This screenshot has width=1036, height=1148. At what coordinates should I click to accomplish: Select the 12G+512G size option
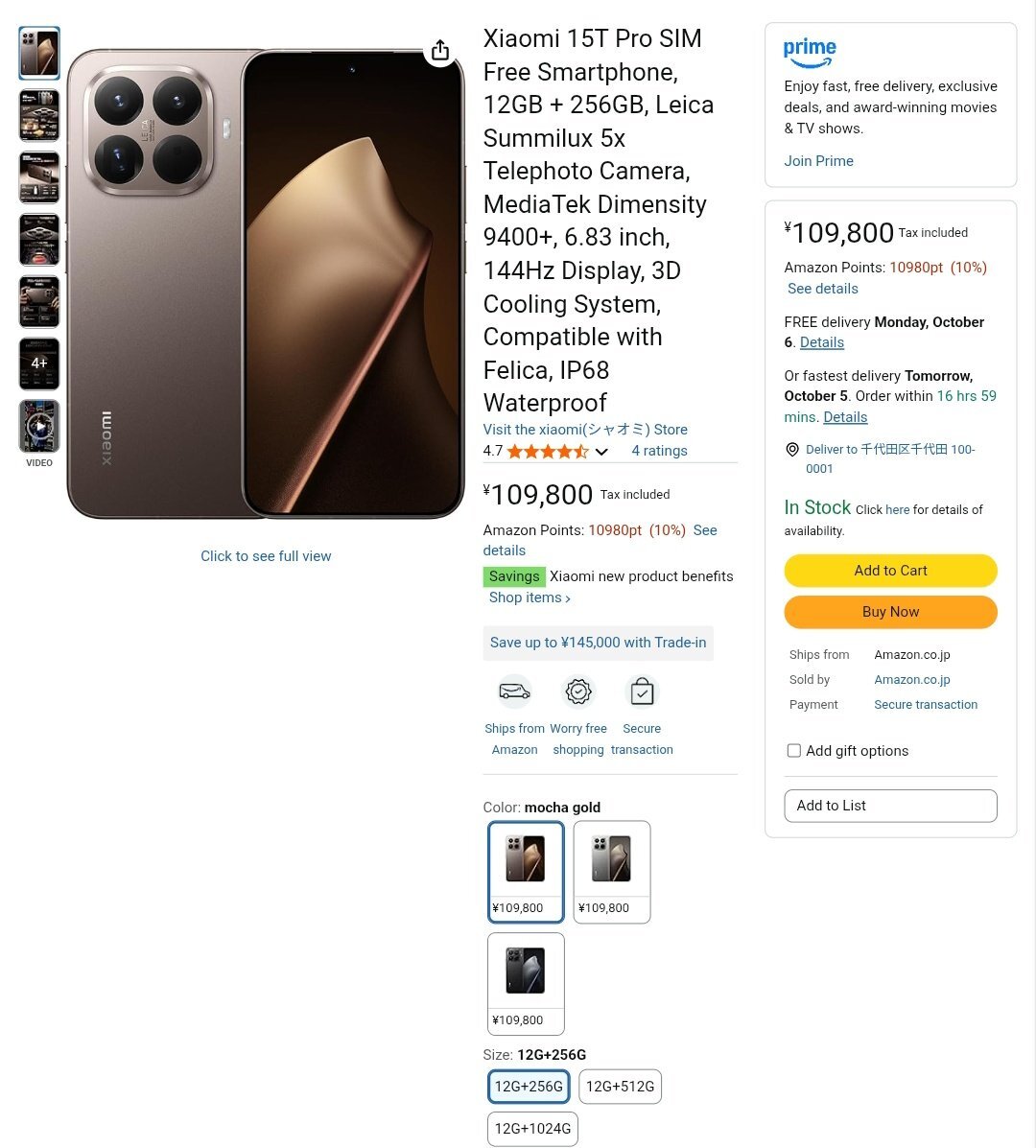pyautogui.click(x=620, y=1087)
